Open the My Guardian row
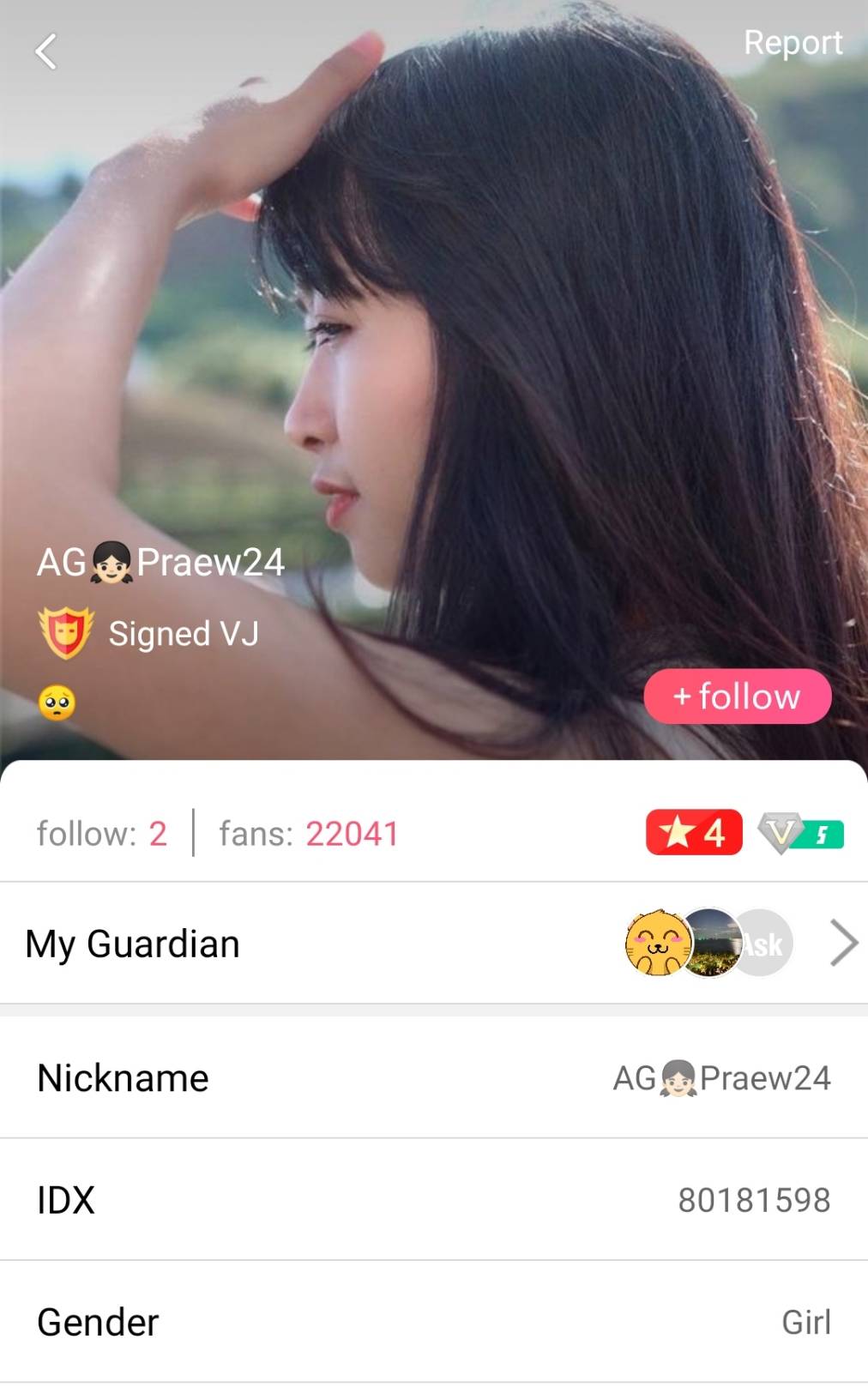Image resolution: width=868 pixels, height=1387 pixels. click(x=433, y=944)
